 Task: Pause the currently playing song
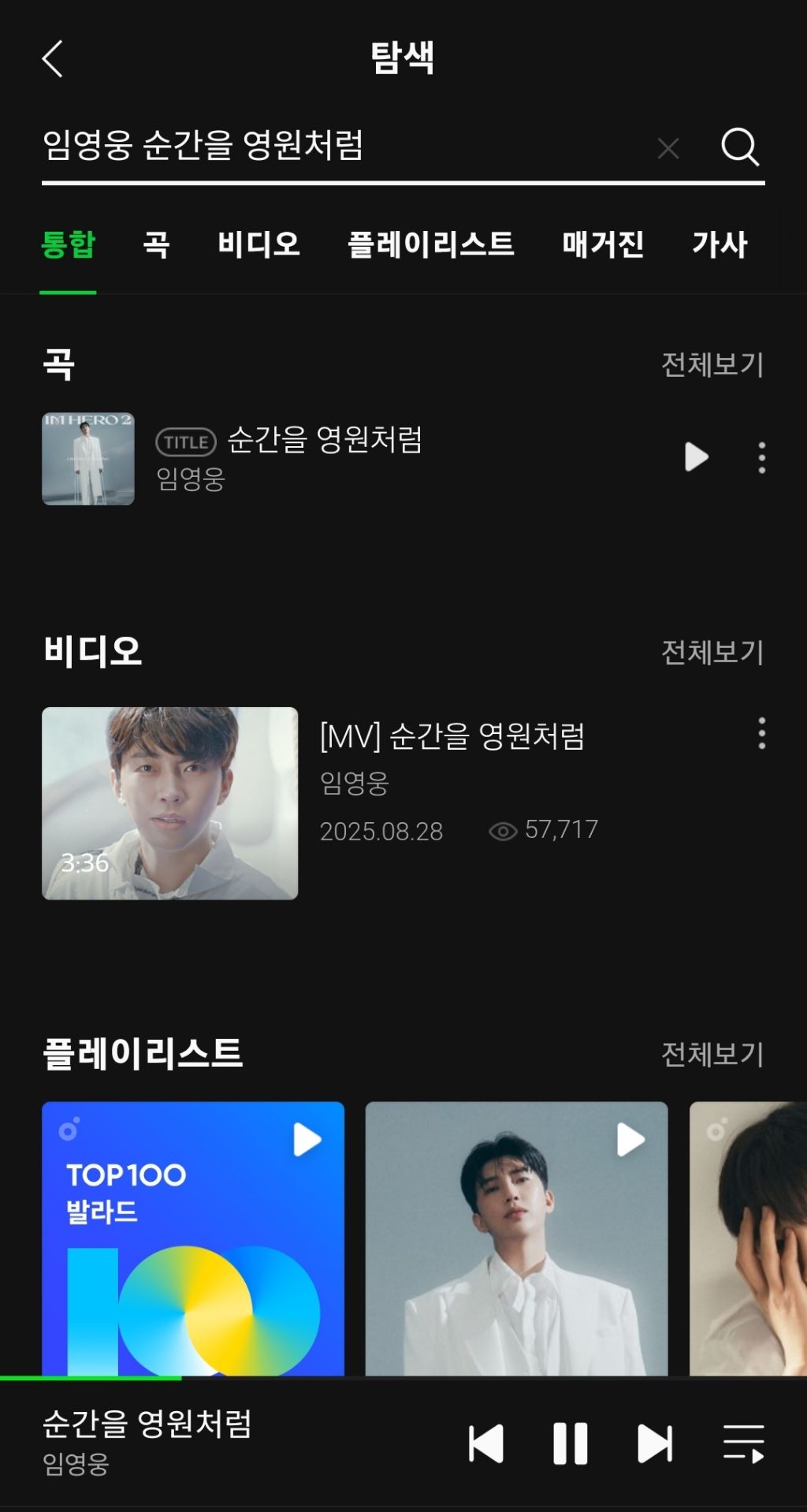click(570, 1443)
